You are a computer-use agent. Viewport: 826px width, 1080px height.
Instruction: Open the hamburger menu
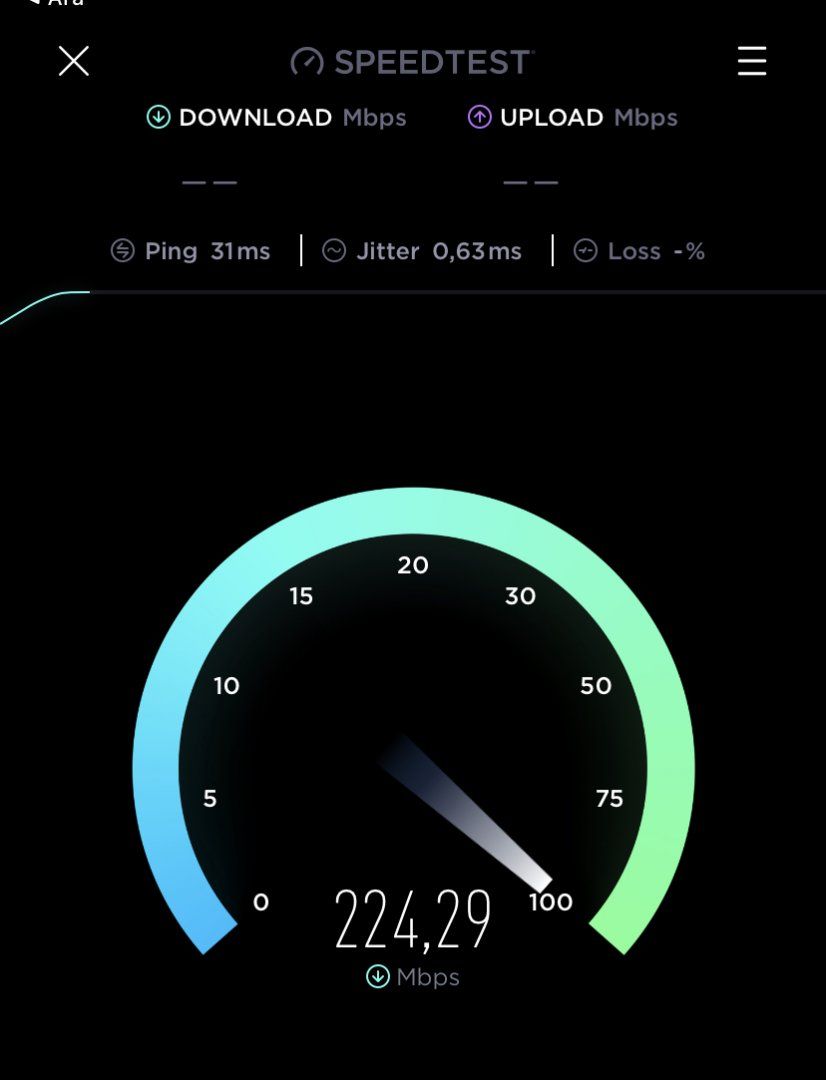pyautogui.click(x=752, y=62)
